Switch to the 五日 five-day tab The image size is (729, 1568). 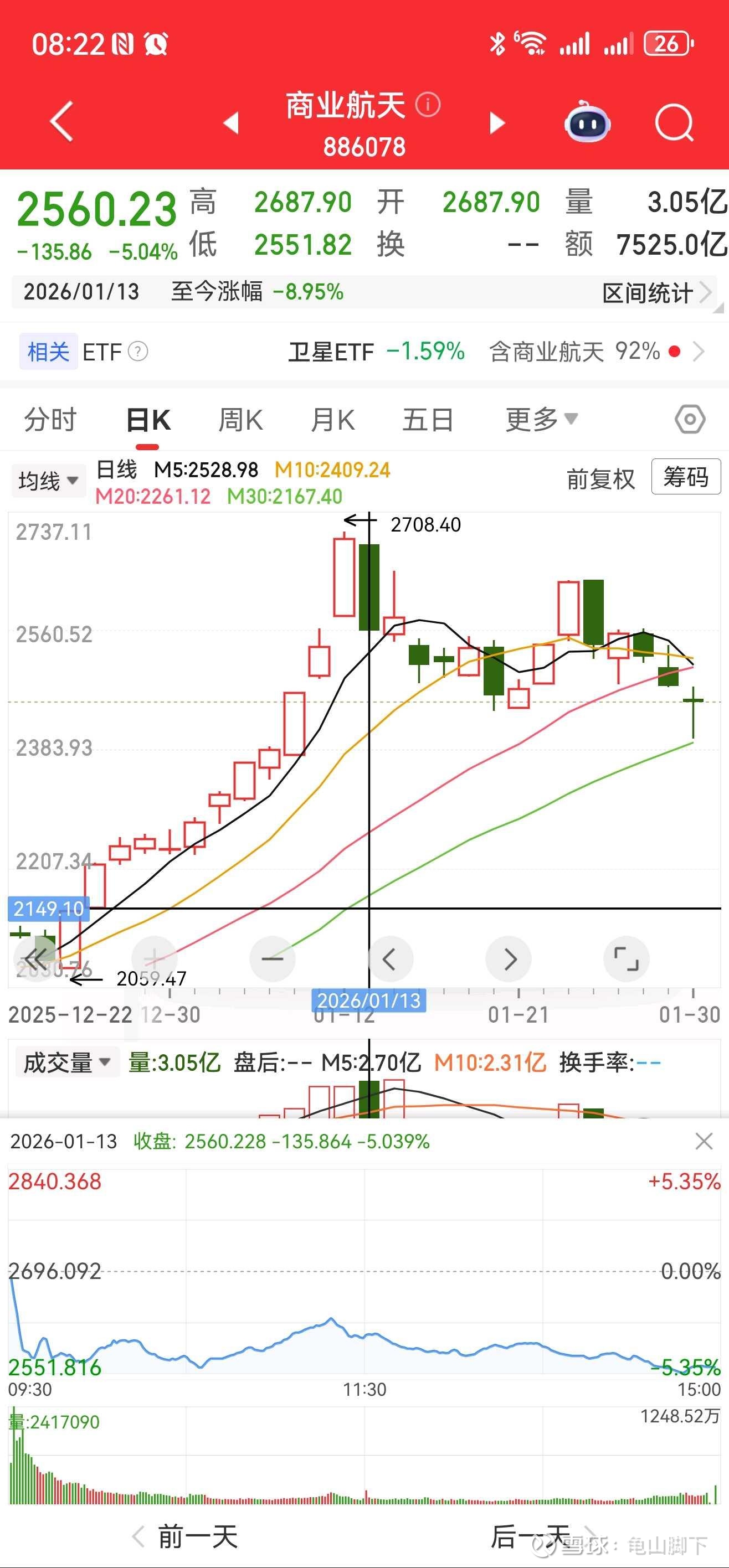click(x=428, y=420)
